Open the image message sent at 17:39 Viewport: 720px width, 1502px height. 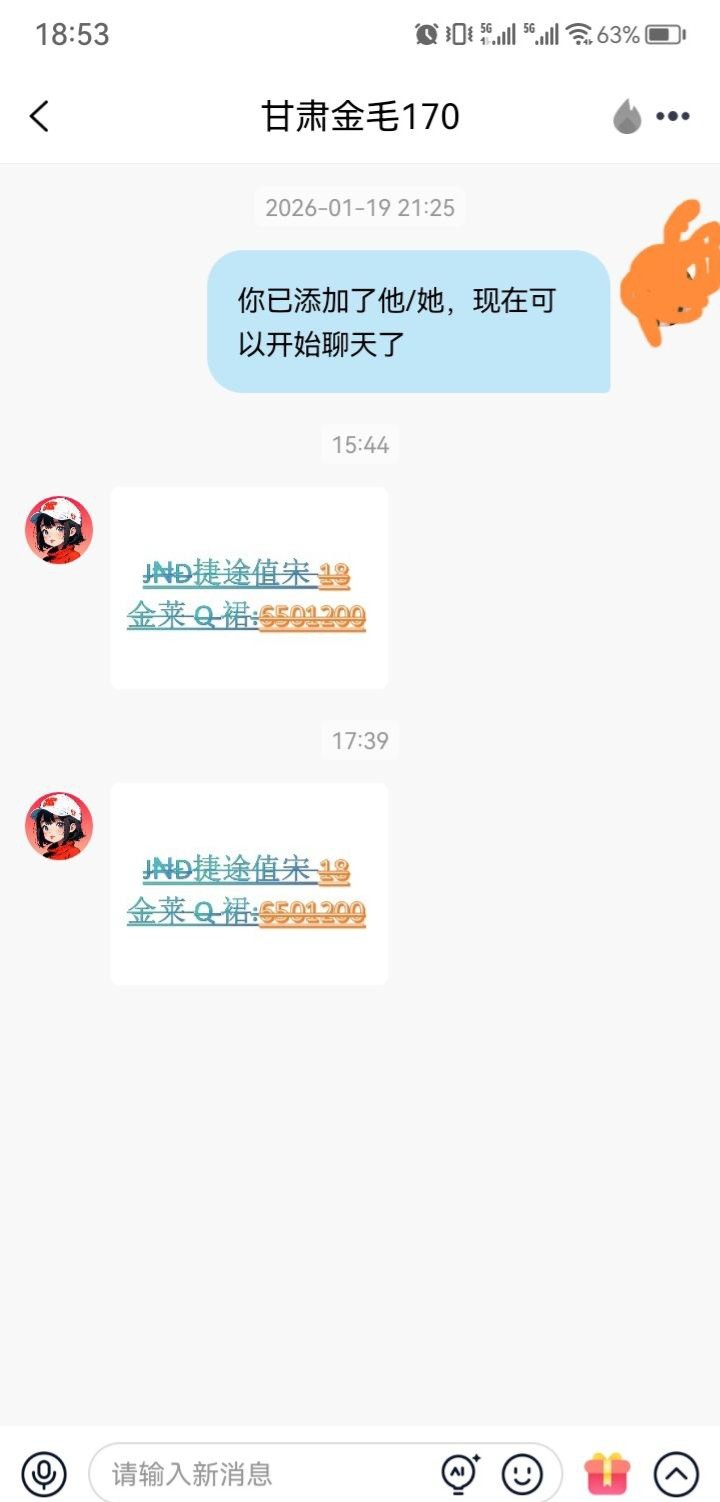pyautogui.click(x=249, y=884)
